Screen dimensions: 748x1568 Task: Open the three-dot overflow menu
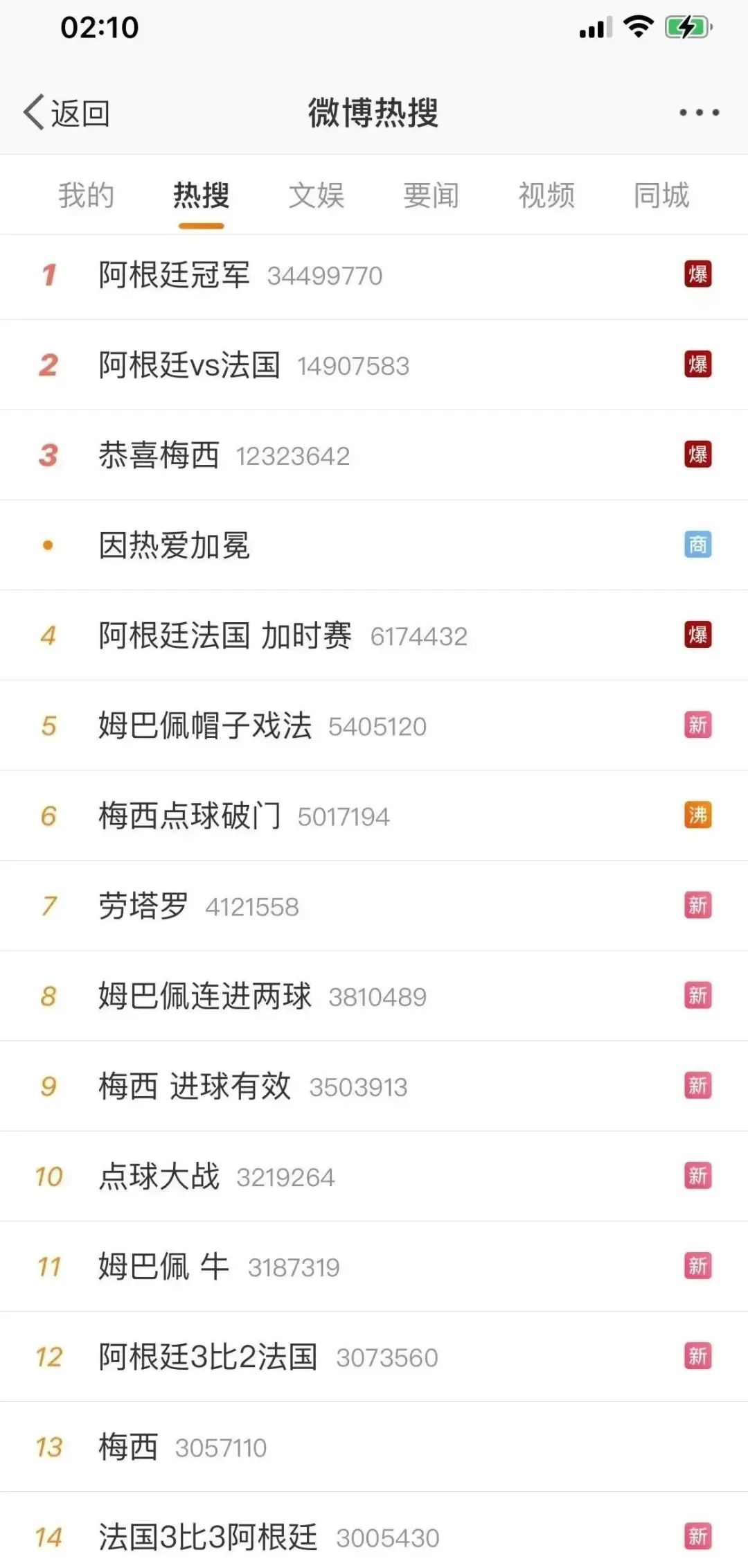pyautogui.click(x=699, y=112)
